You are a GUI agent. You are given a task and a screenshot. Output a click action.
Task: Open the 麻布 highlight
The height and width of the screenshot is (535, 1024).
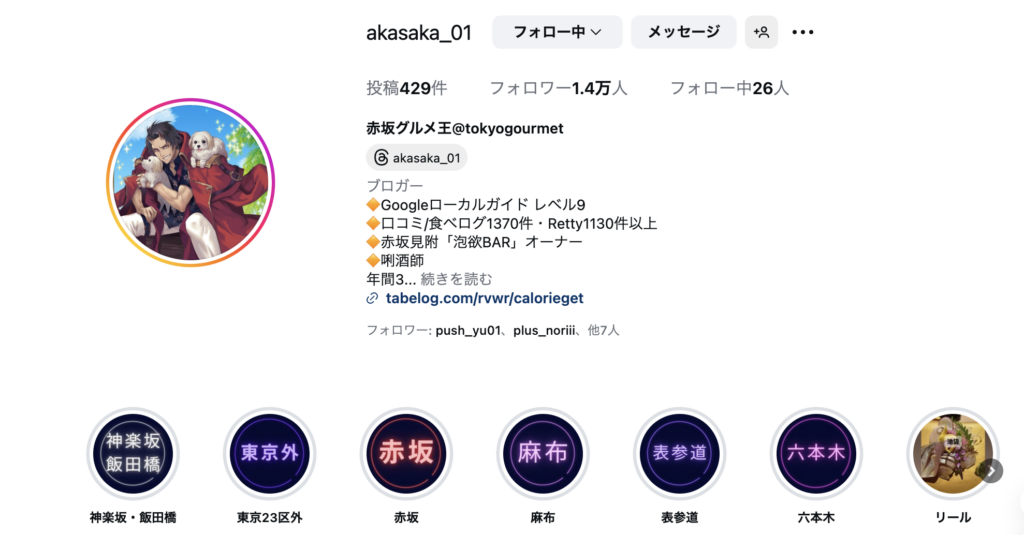tap(543, 454)
